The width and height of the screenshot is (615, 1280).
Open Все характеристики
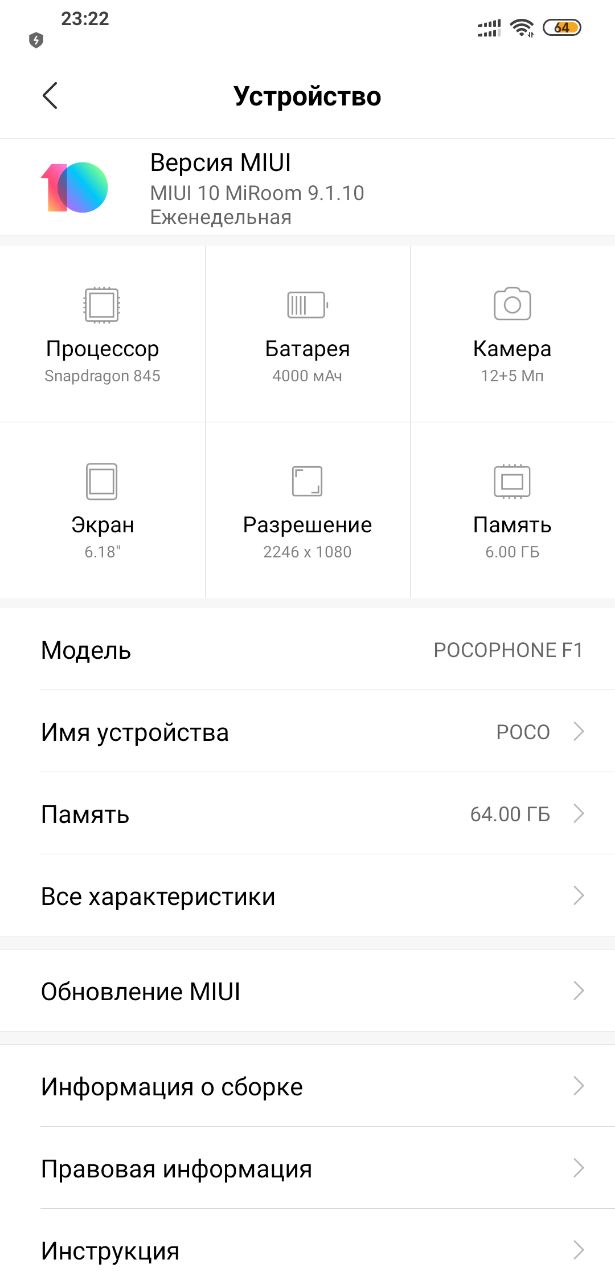307,896
